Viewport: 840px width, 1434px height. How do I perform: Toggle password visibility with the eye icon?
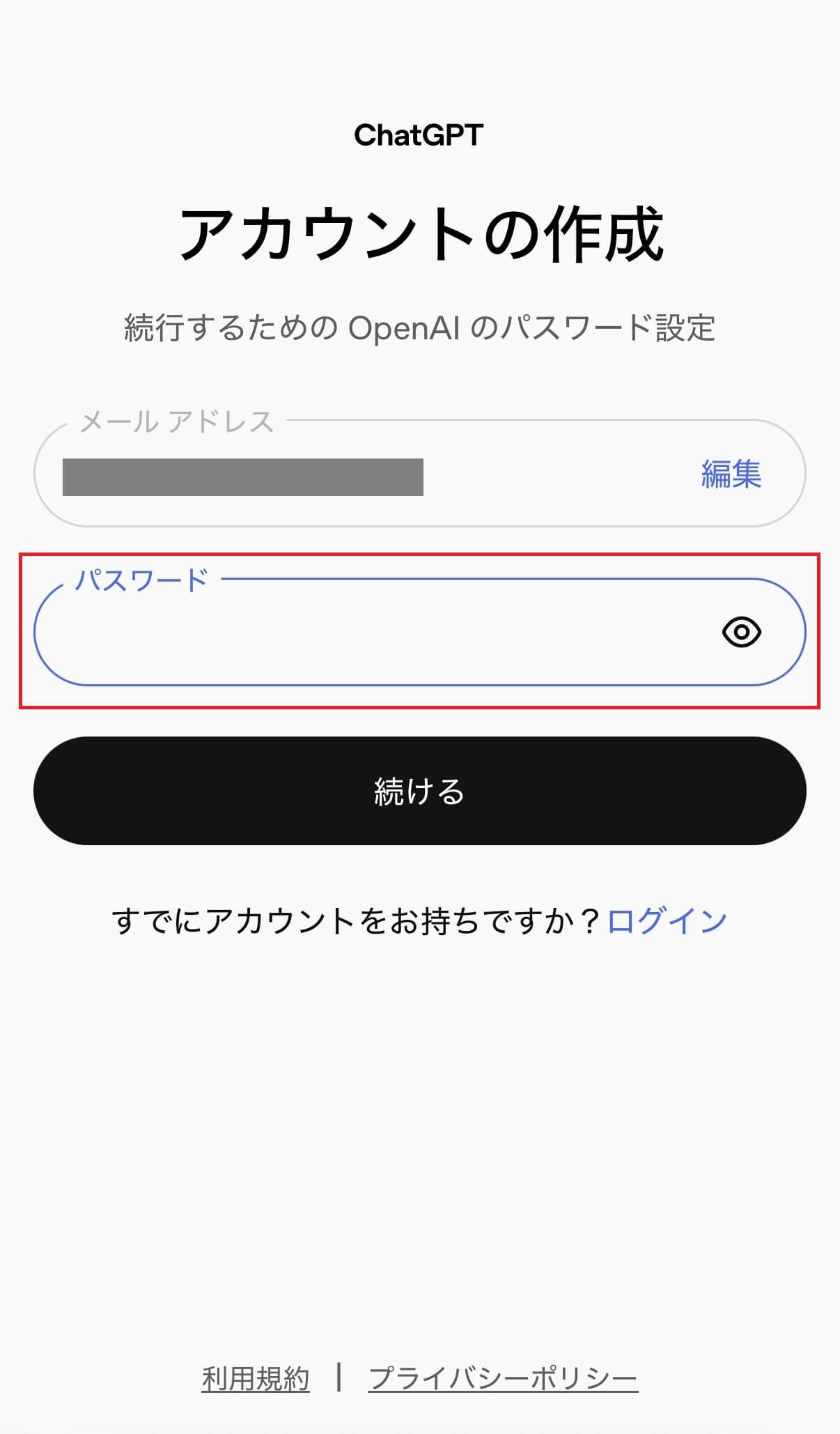click(741, 633)
